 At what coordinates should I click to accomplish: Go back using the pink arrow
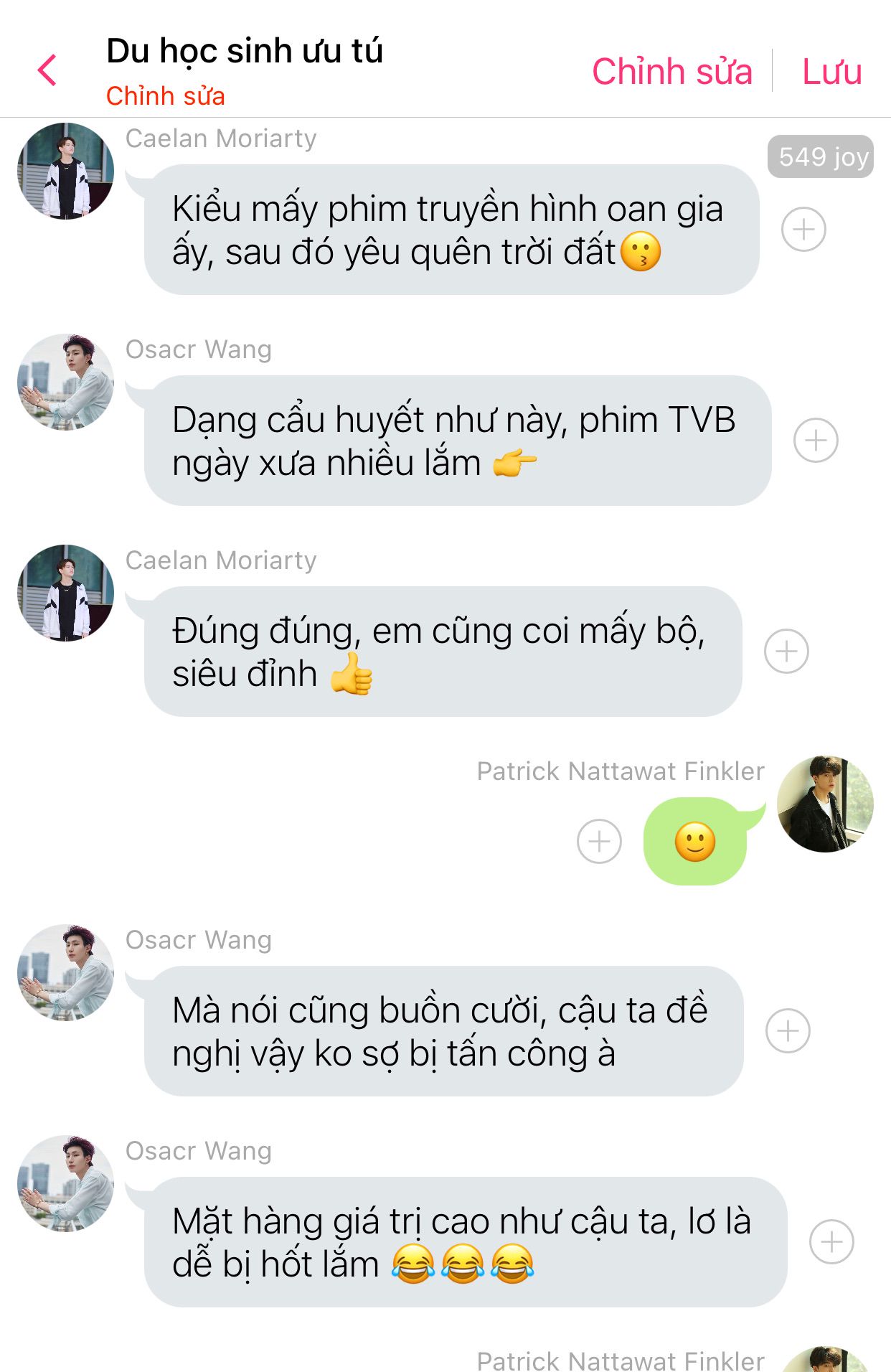[x=47, y=70]
